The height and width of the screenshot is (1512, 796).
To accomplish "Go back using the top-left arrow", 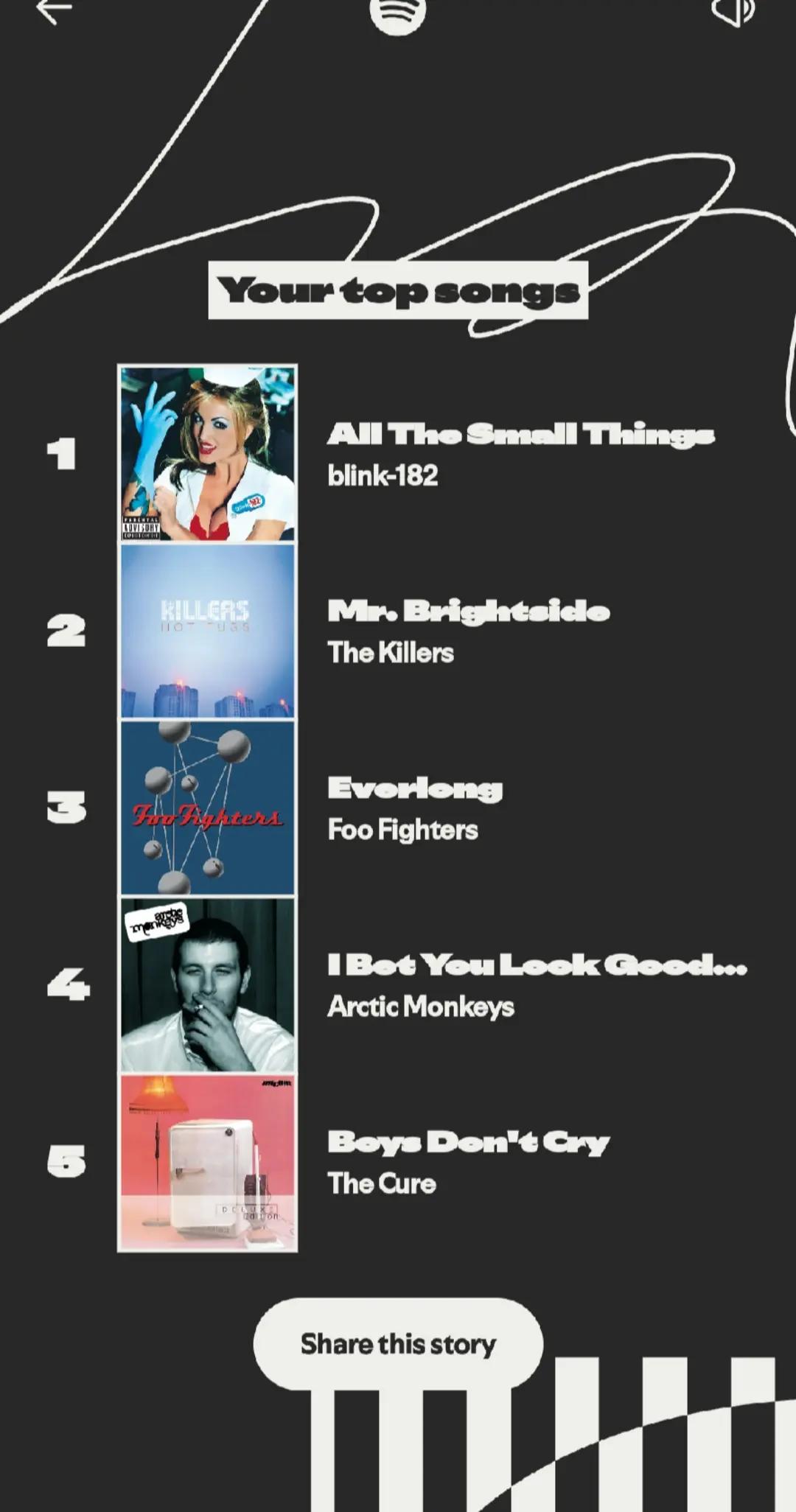I will [x=54, y=10].
